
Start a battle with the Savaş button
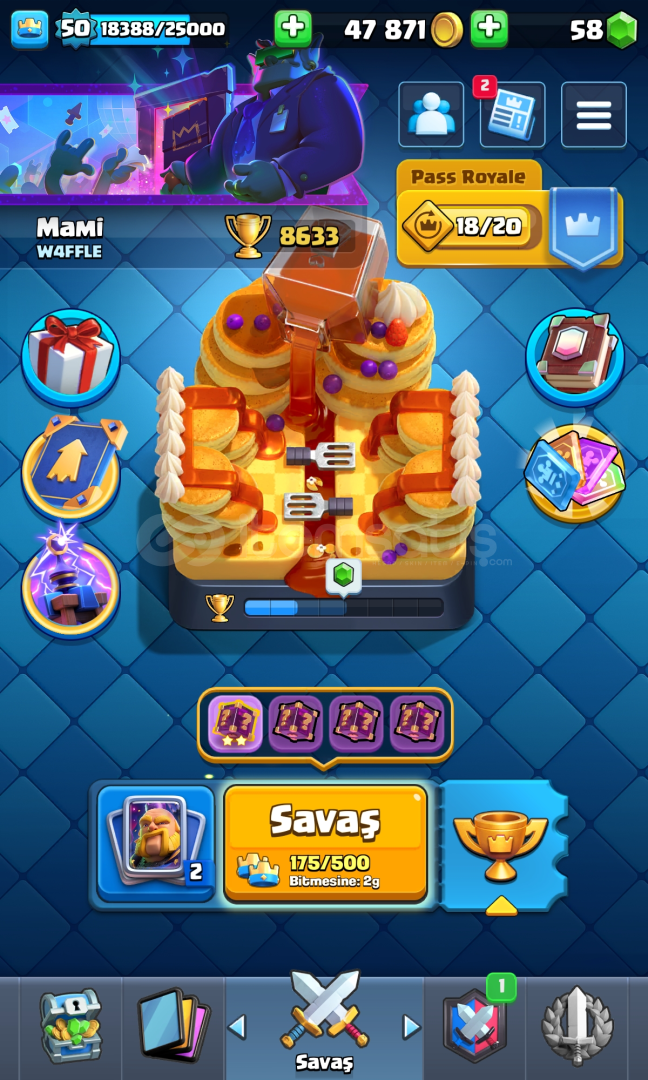pyautogui.click(x=326, y=842)
